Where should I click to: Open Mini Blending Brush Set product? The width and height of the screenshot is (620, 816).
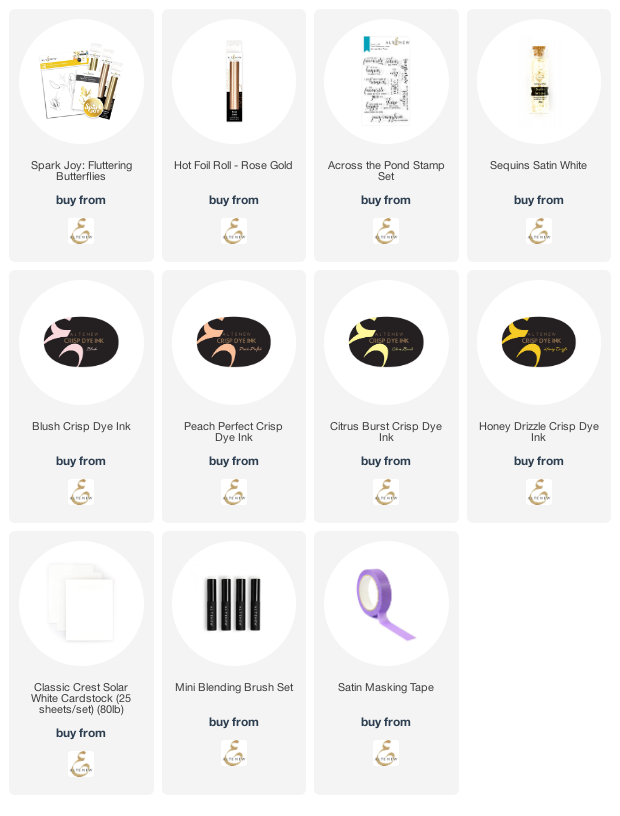[x=234, y=604]
